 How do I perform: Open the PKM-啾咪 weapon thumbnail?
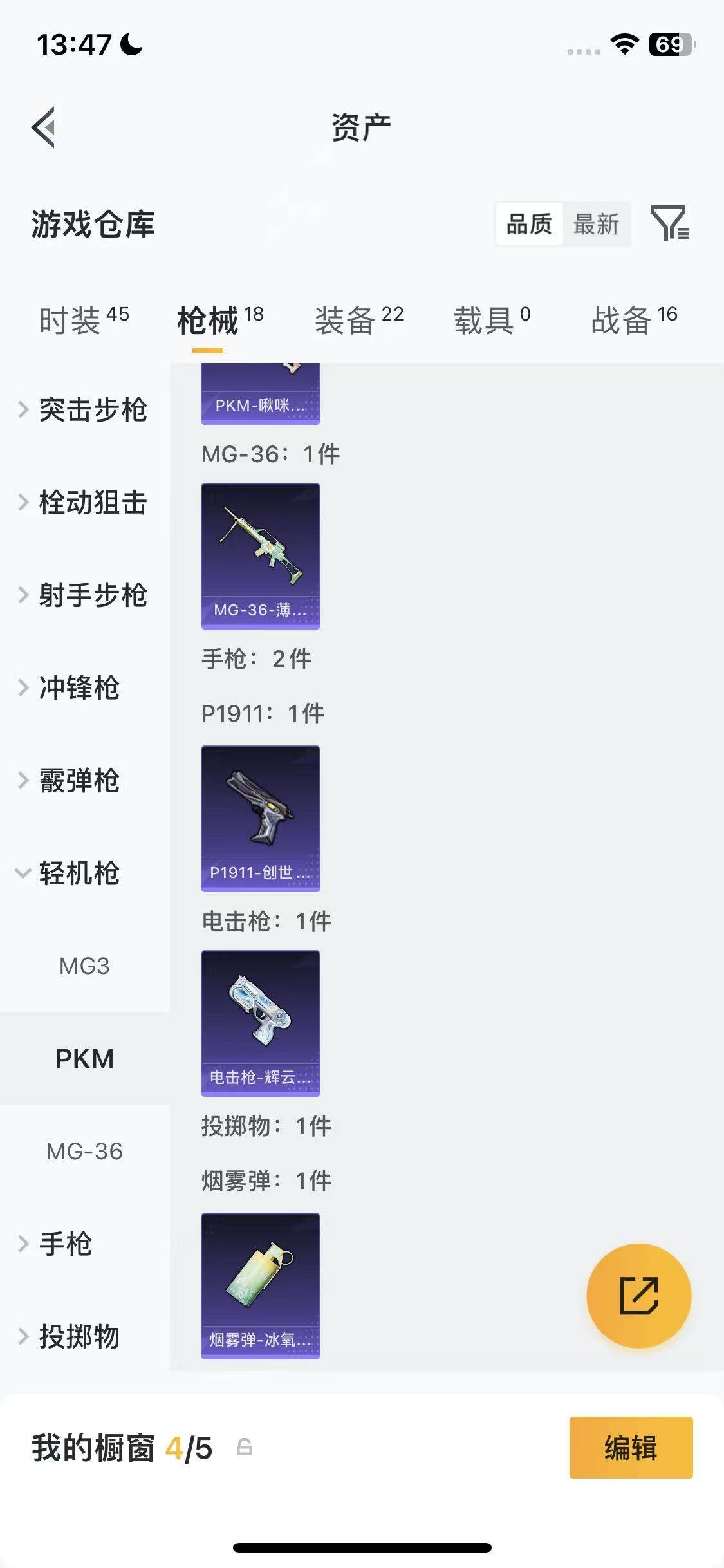pyautogui.click(x=260, y=394)
